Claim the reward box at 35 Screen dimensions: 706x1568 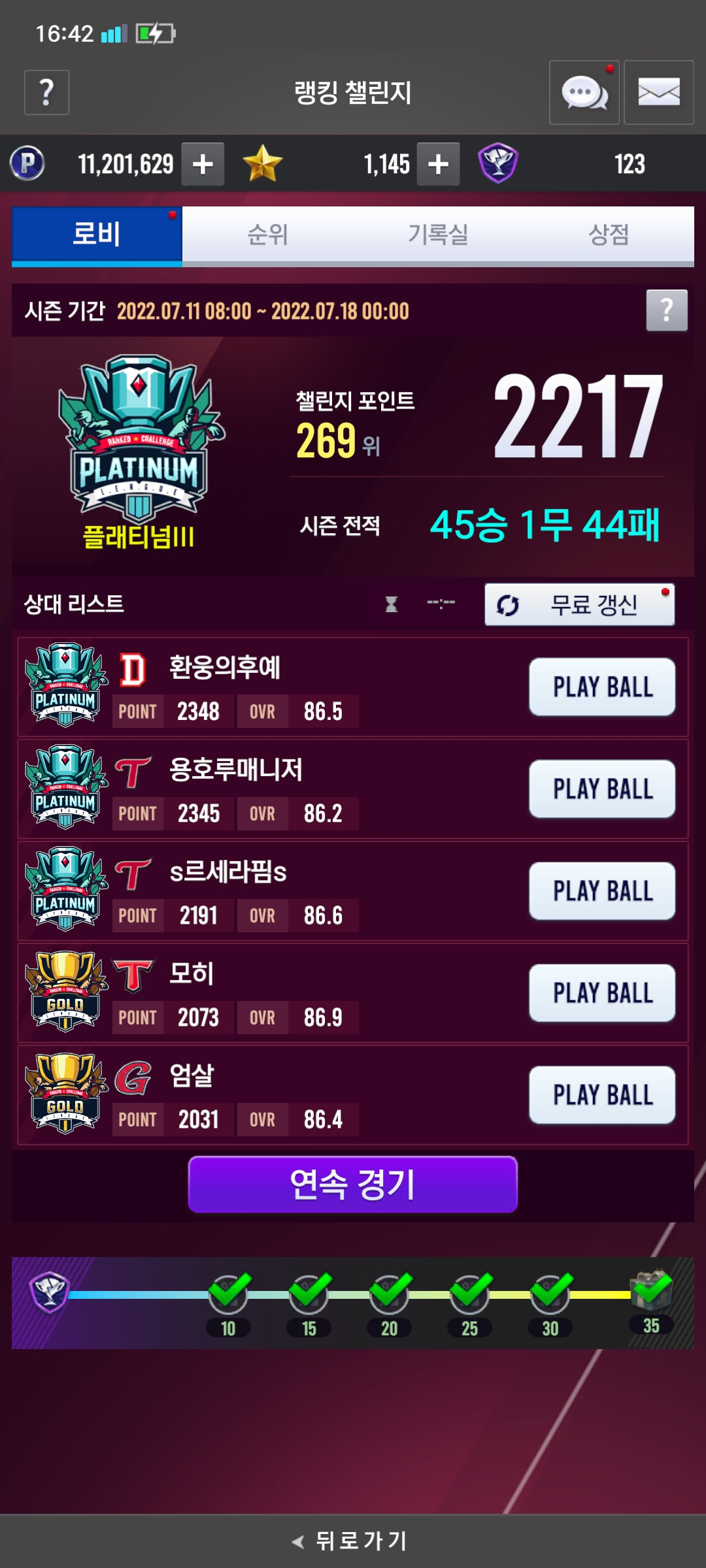click(x=651, y=1291)
